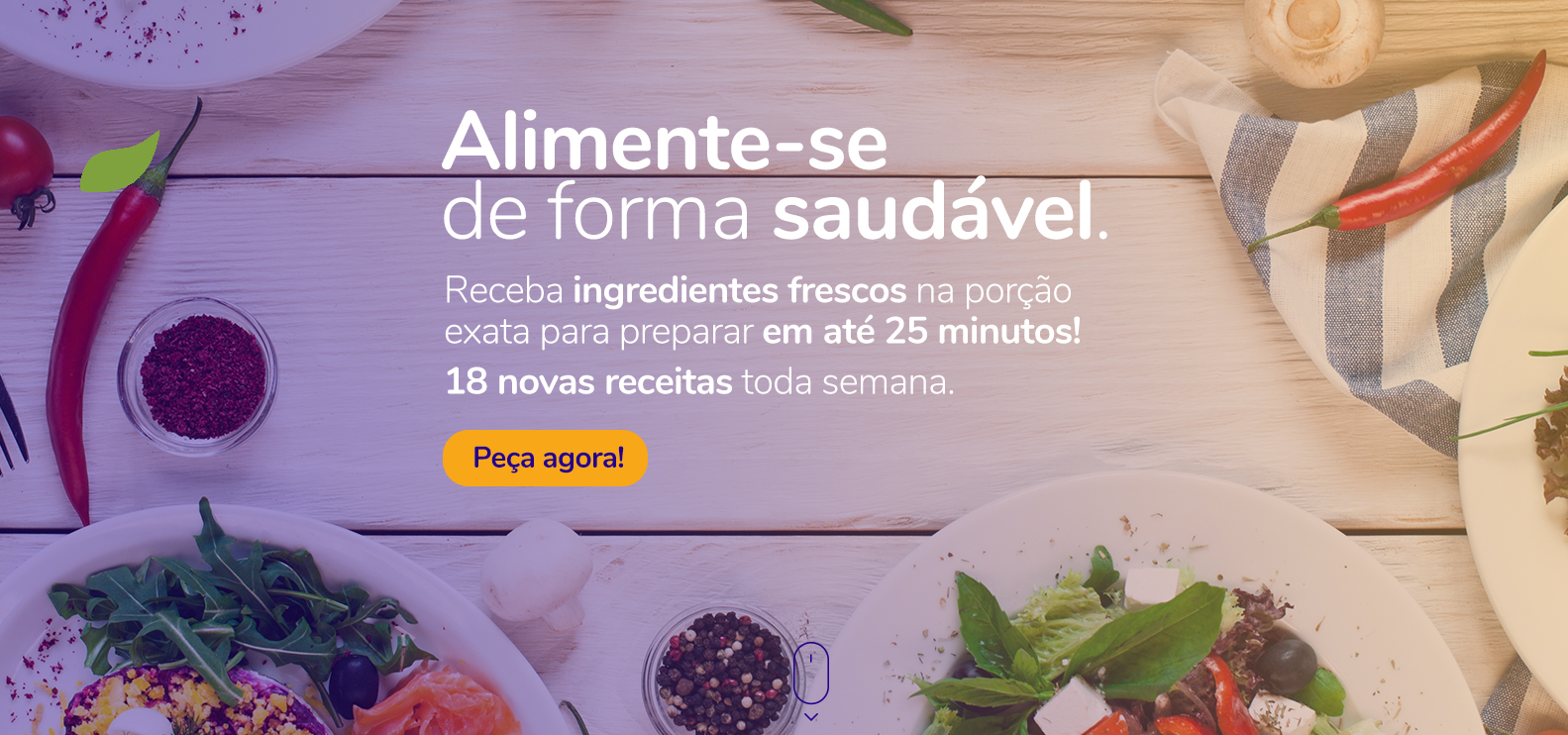This screenshot has width=1568, height=735.
Task: Tap the scroll-down mouse indicator
Action: 811,676
